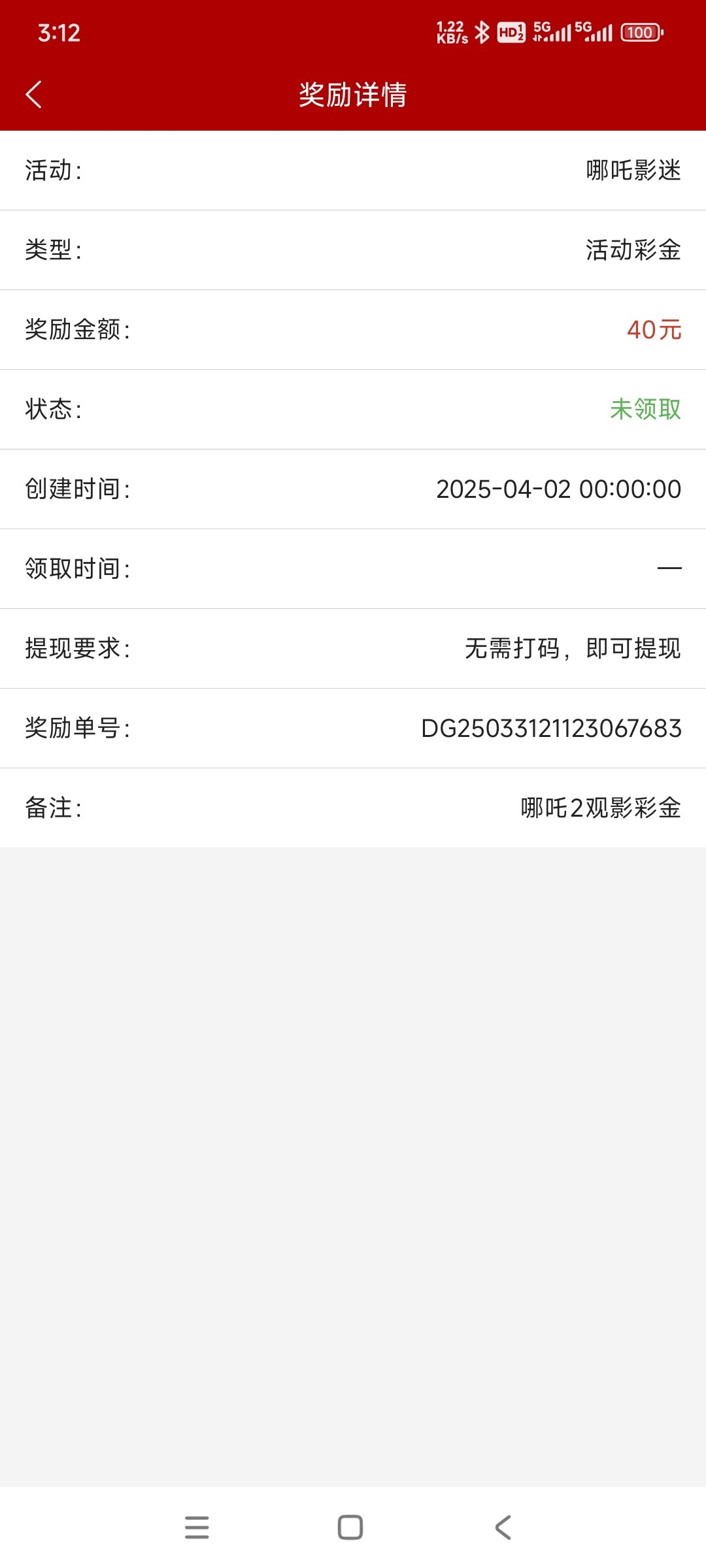Tap the system back button
706x1568 pixels.
pyautogui.click(x=503, y=1527)
